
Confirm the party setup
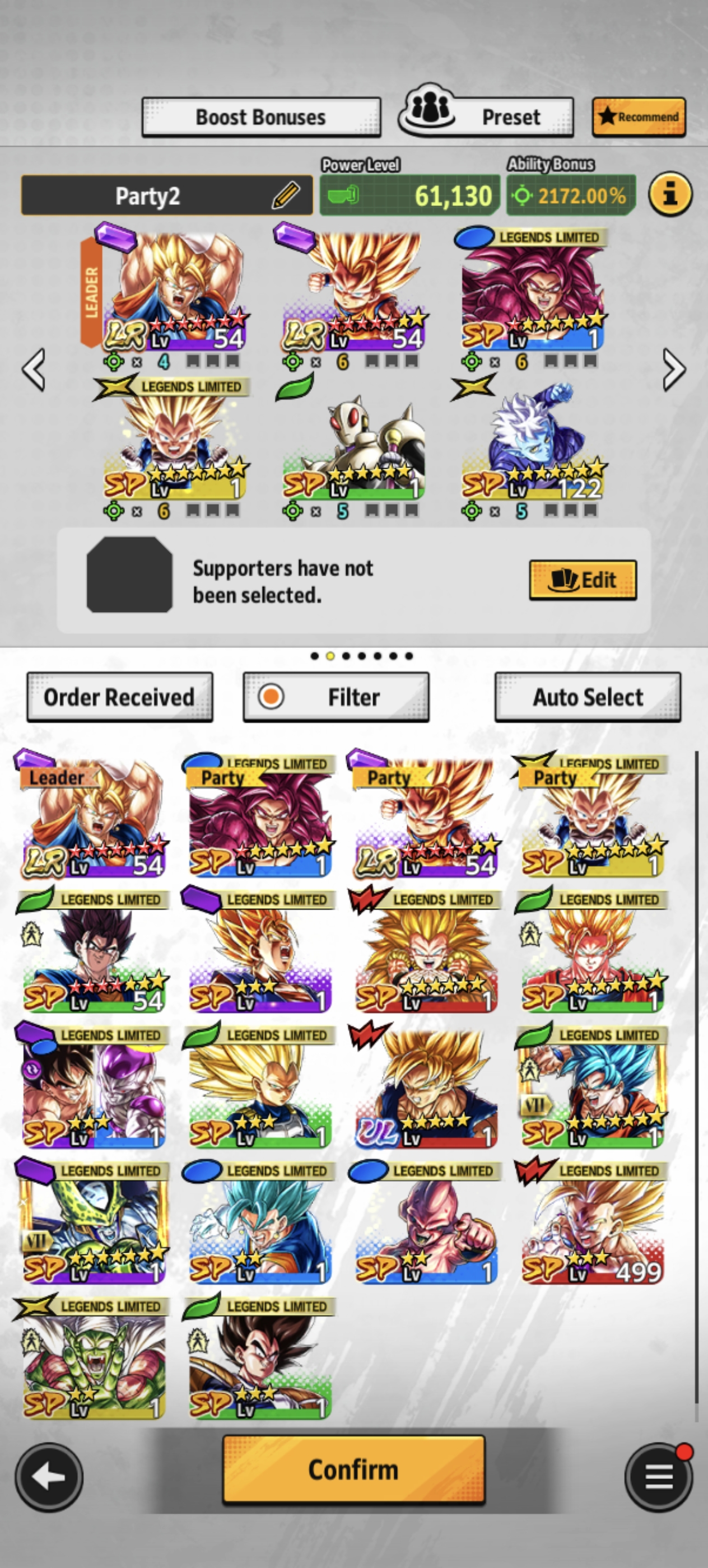point(353,1469)
